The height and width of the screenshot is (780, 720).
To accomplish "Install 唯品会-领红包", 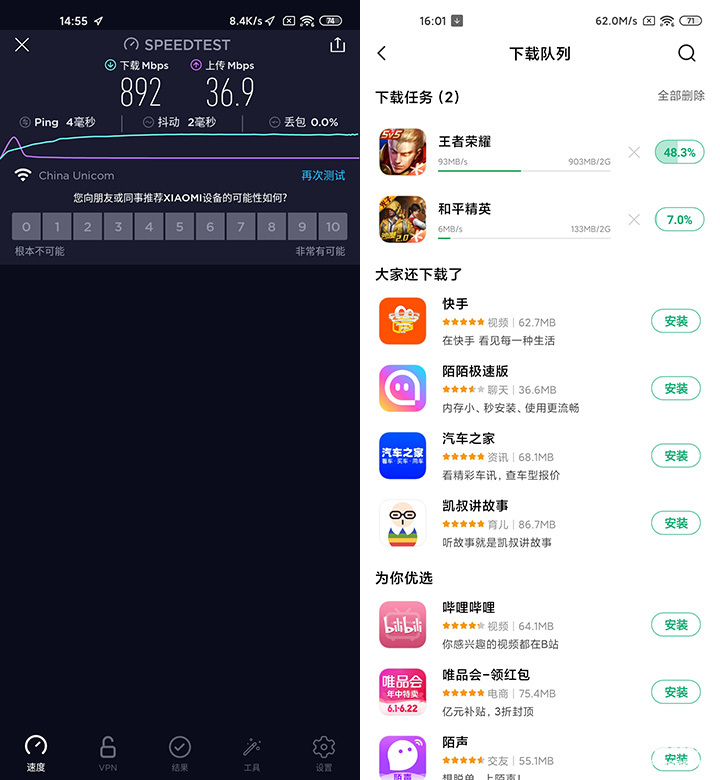I will [x=676, y=692].
